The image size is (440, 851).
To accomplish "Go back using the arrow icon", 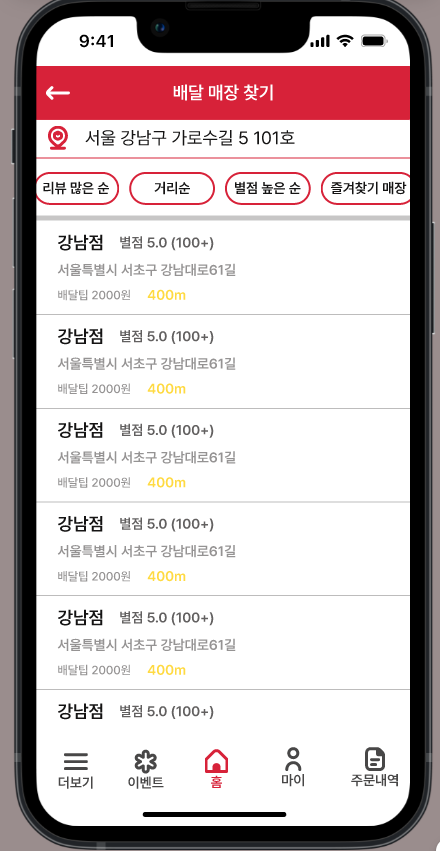I will click(58, 93).
